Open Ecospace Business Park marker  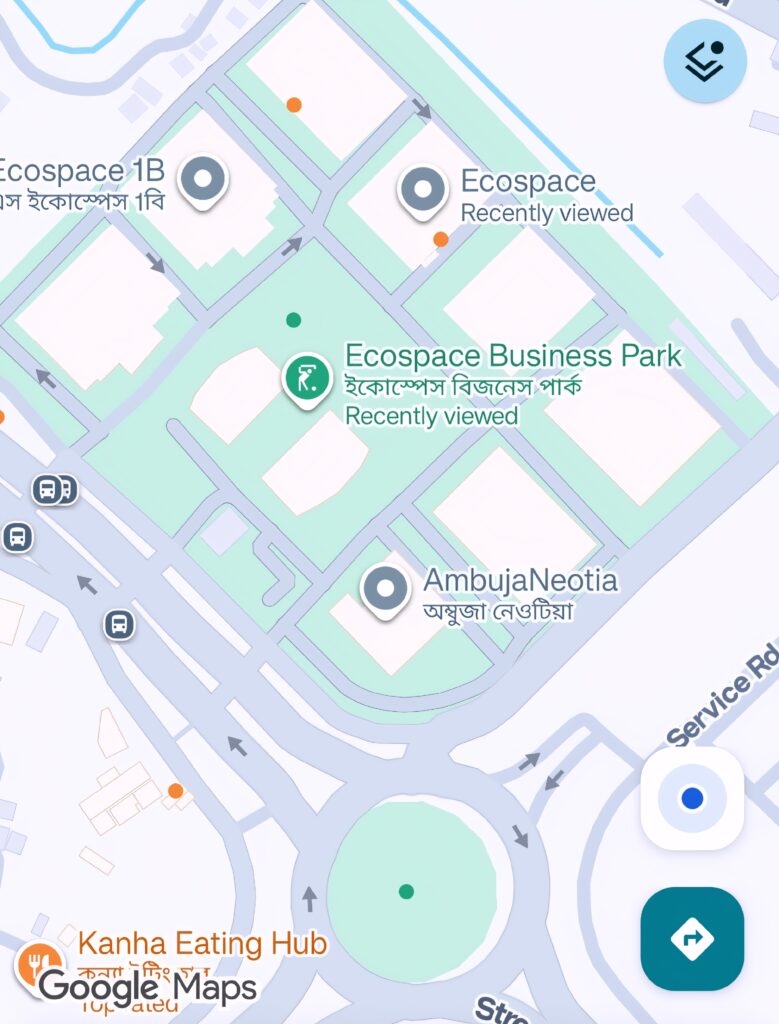(307, 378)
